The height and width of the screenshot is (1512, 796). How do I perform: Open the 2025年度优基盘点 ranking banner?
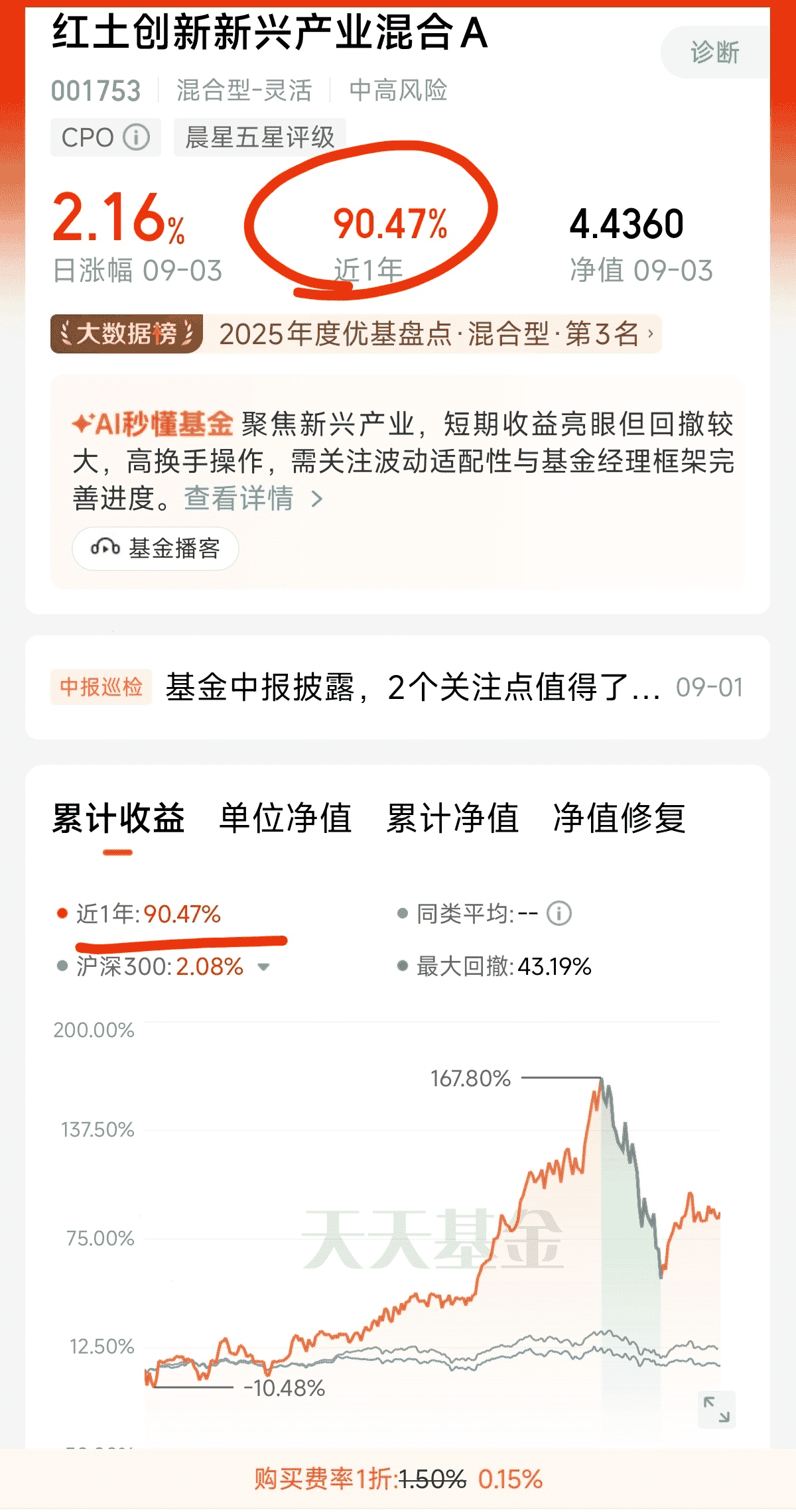point(356,334)
